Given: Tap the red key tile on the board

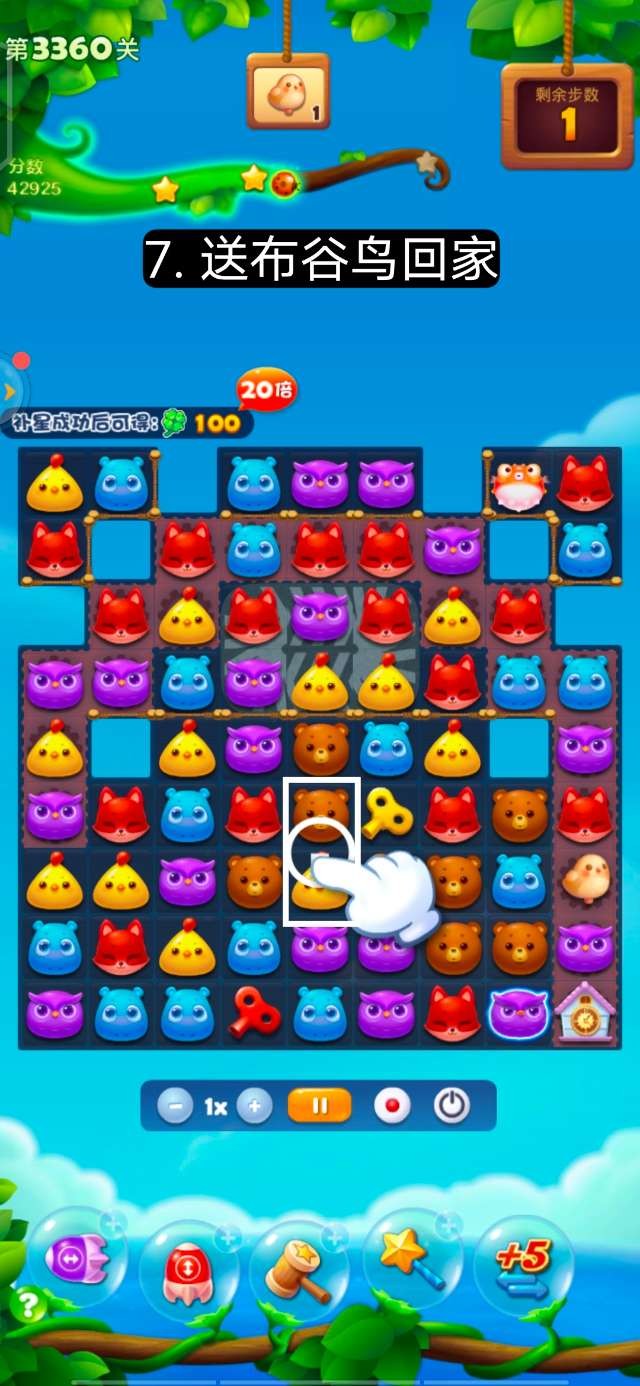Looking at the screenshot, I should [x=255, y=1013].
